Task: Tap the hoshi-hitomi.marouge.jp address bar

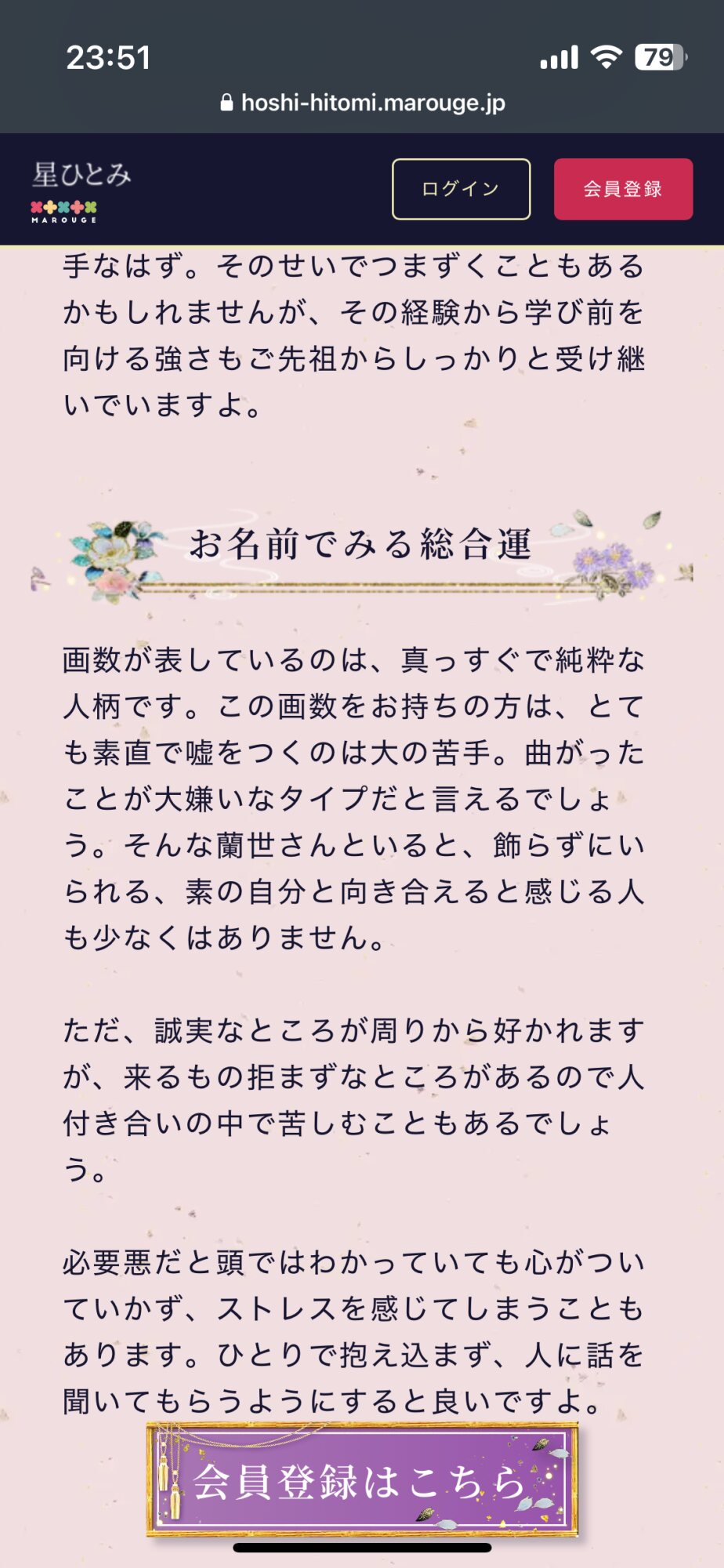Action: pyautogui.click(x=363, y=103)
